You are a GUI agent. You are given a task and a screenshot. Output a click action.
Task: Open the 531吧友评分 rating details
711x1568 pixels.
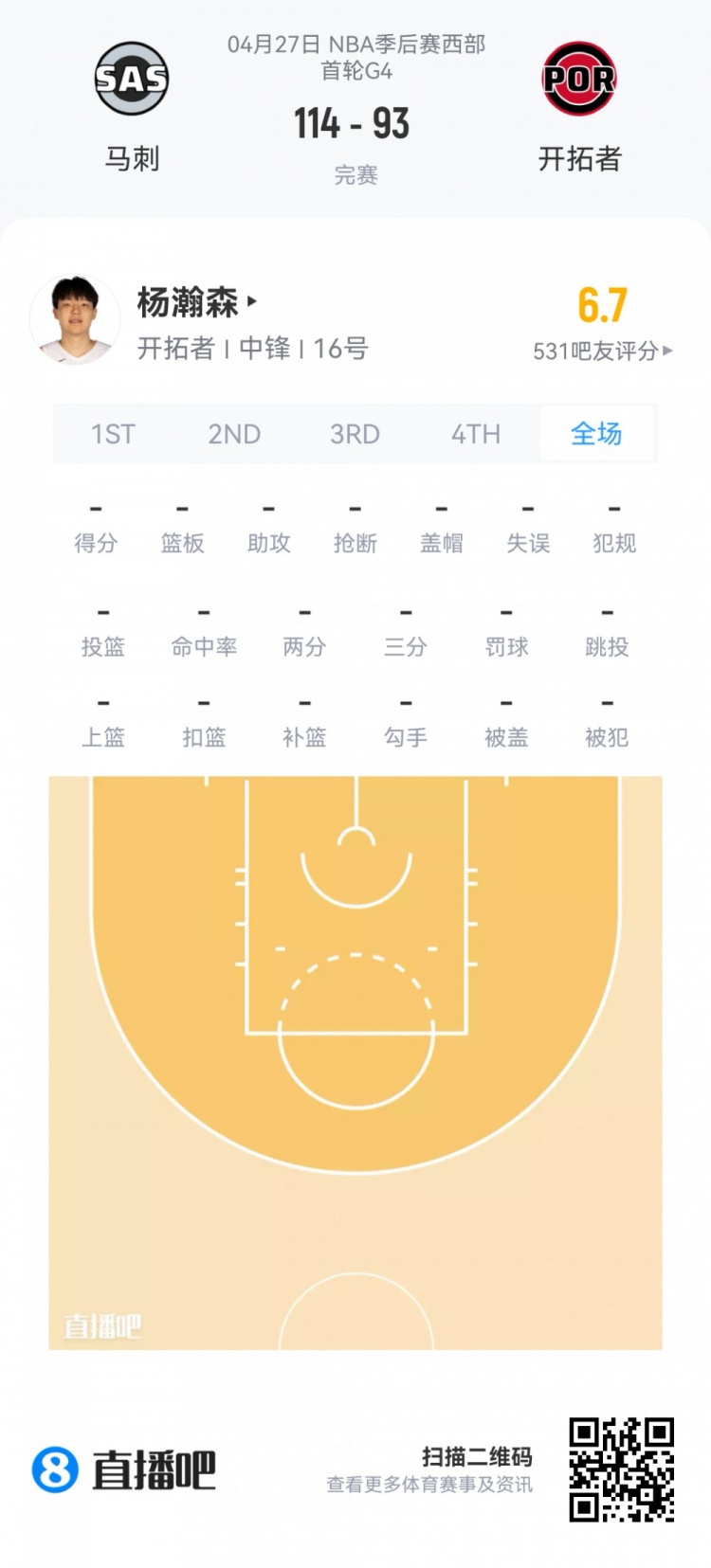[601, 351]
